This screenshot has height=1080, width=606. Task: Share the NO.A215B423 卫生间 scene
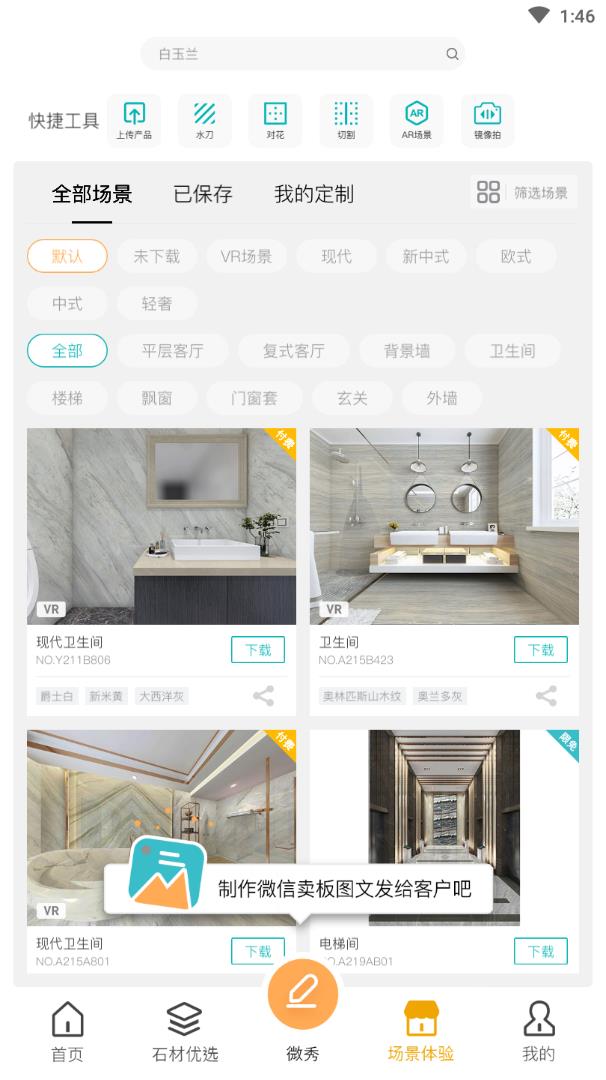(x=546, y=696)
